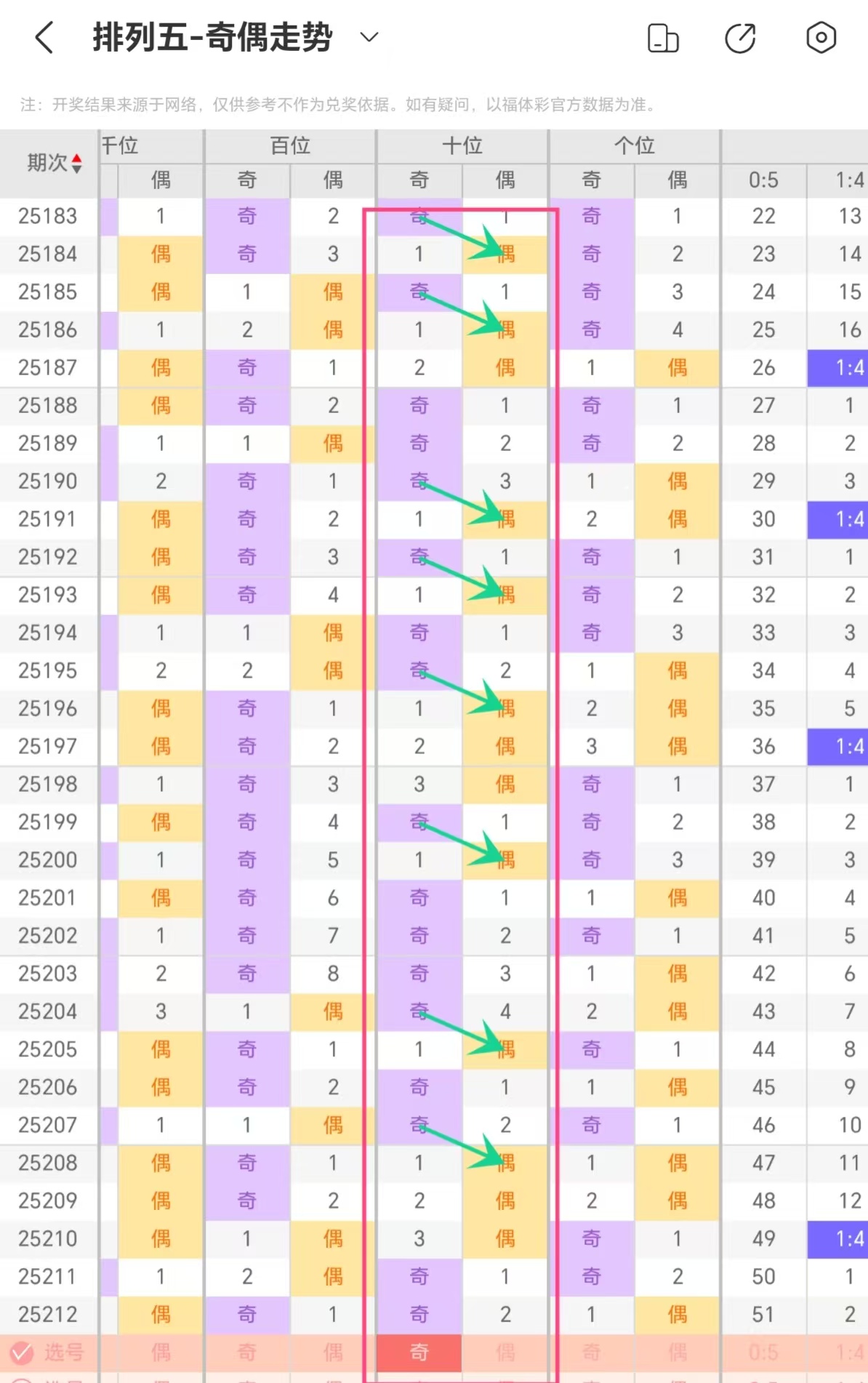Deselect the highlighted 十位 奇 pick cell
The width and height of the screenshot is (868, 1383).
click(x=419, y=1352)
